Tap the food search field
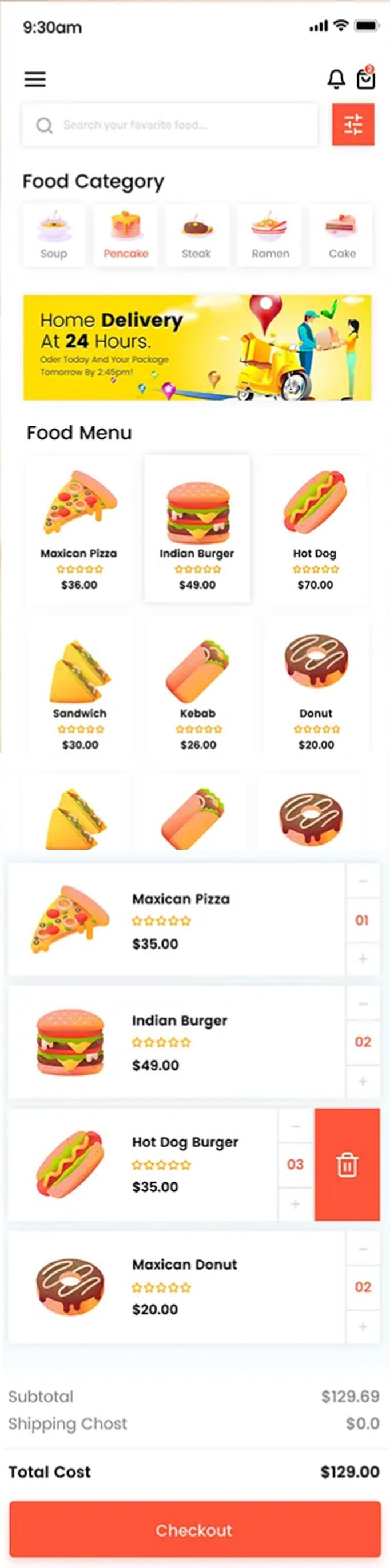The image size is (390, 1568). 170,125
